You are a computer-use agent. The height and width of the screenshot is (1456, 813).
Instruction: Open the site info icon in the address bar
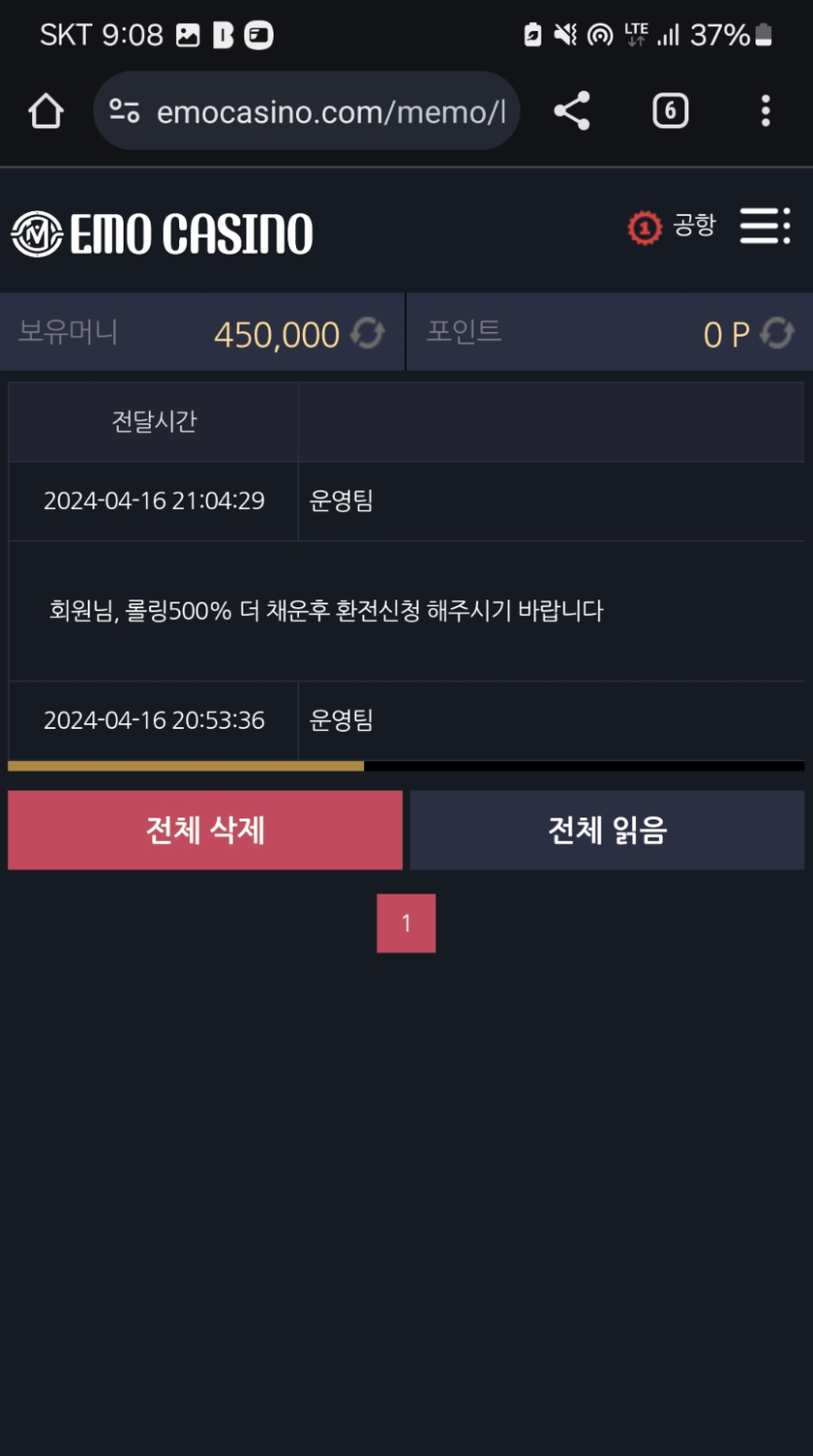coord(125,111)
